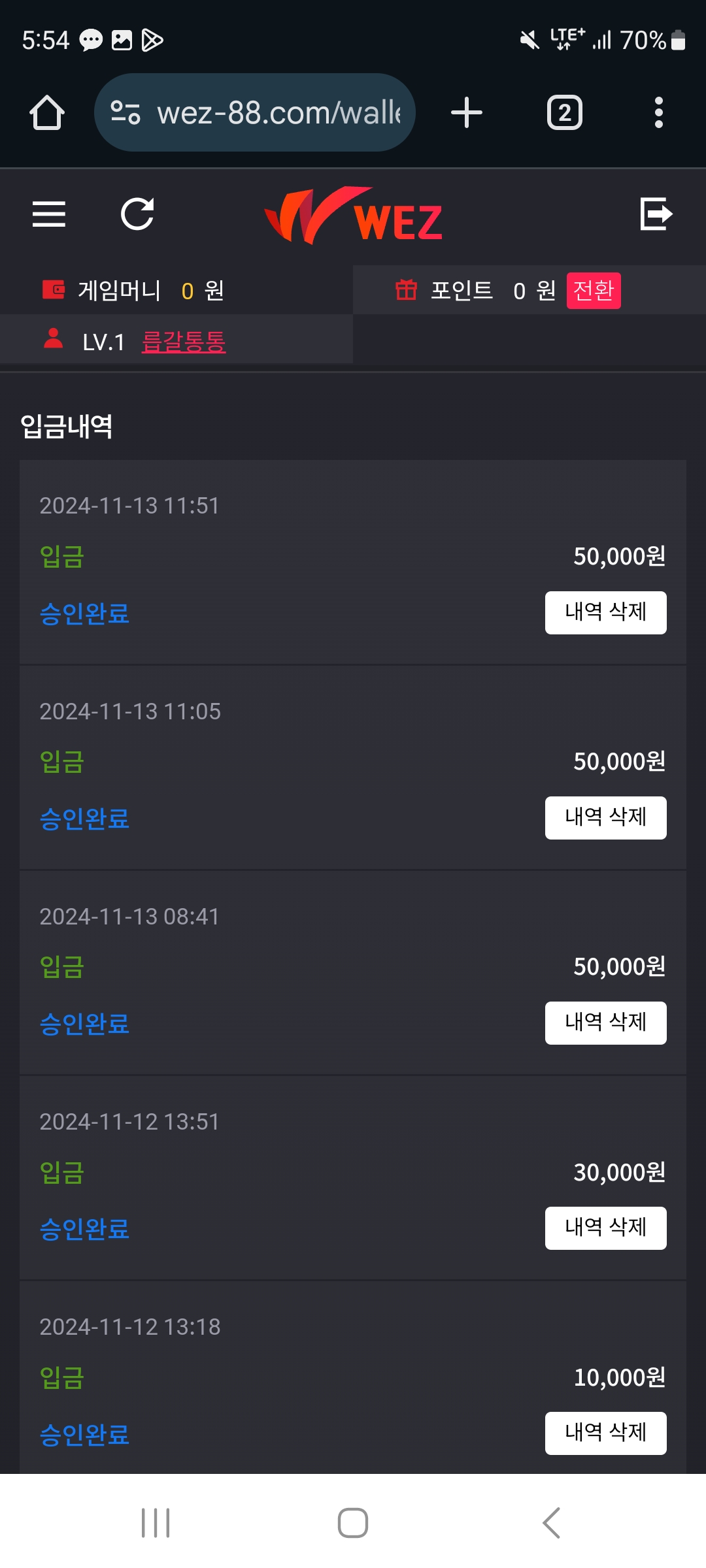This screenshot has width=706, height=1568.
Task: Open the 릅갈통통 profile link
Action: 184,342
